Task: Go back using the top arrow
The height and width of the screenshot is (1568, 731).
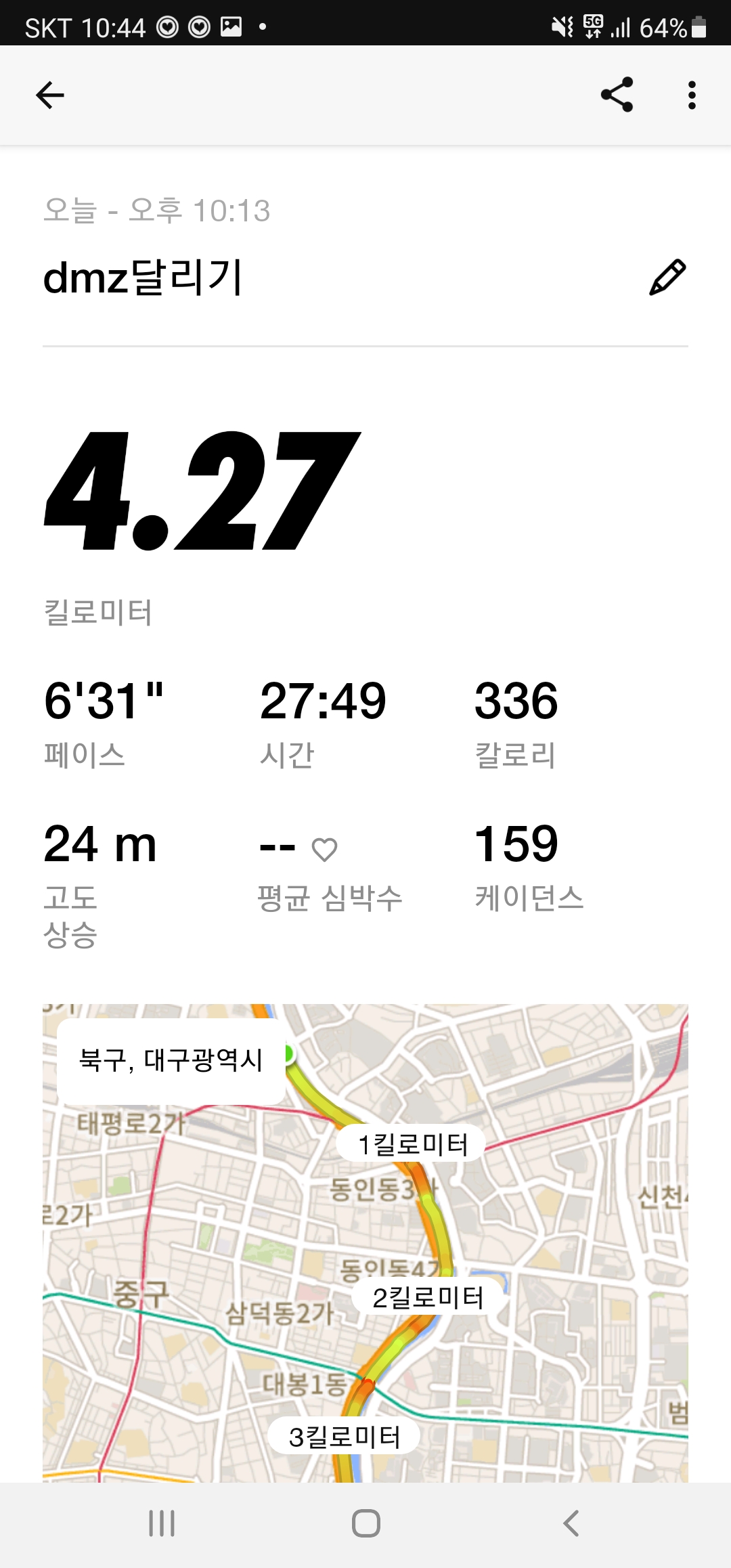Action: (50, 95)
